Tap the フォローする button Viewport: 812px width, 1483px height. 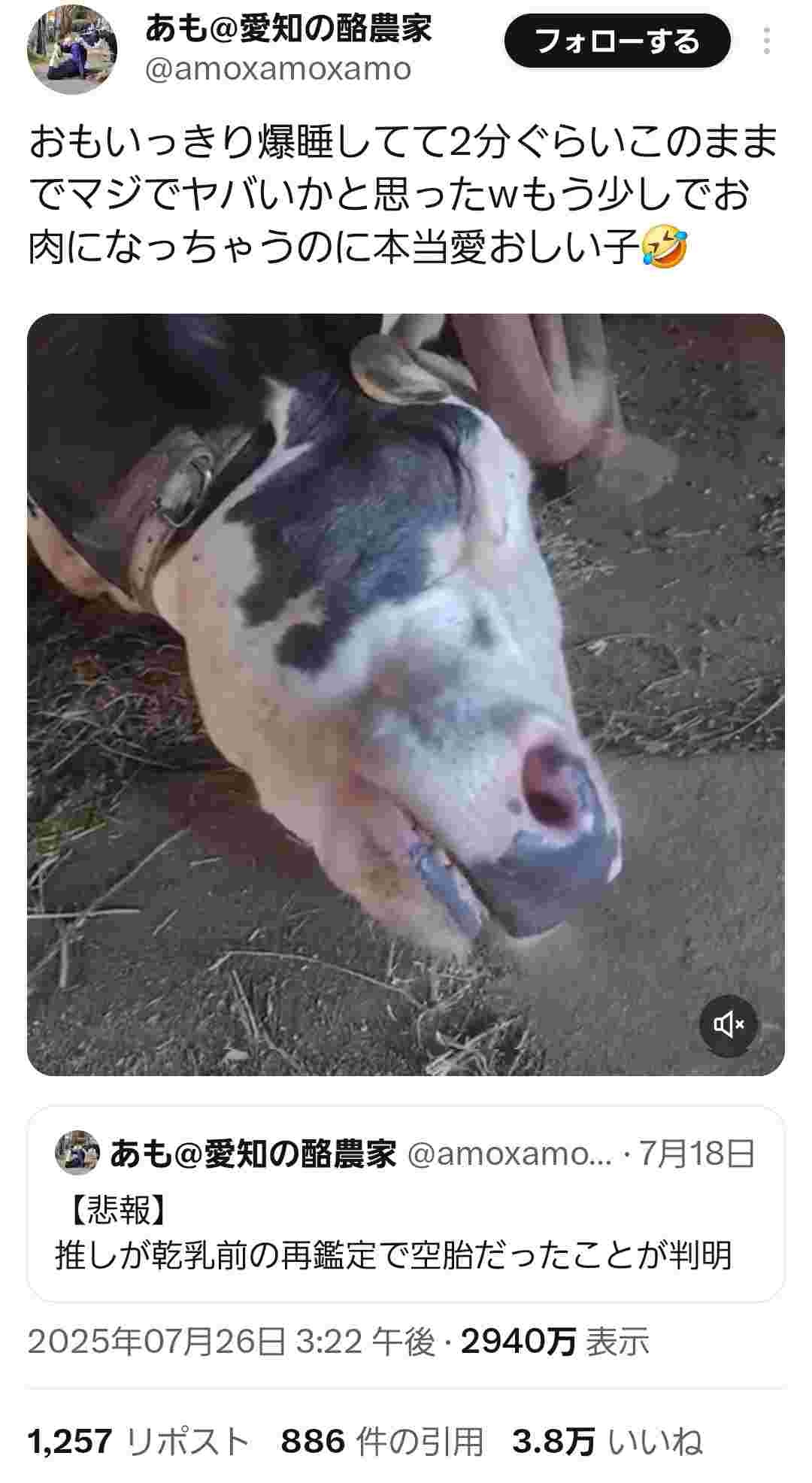(x=617, y=41)
